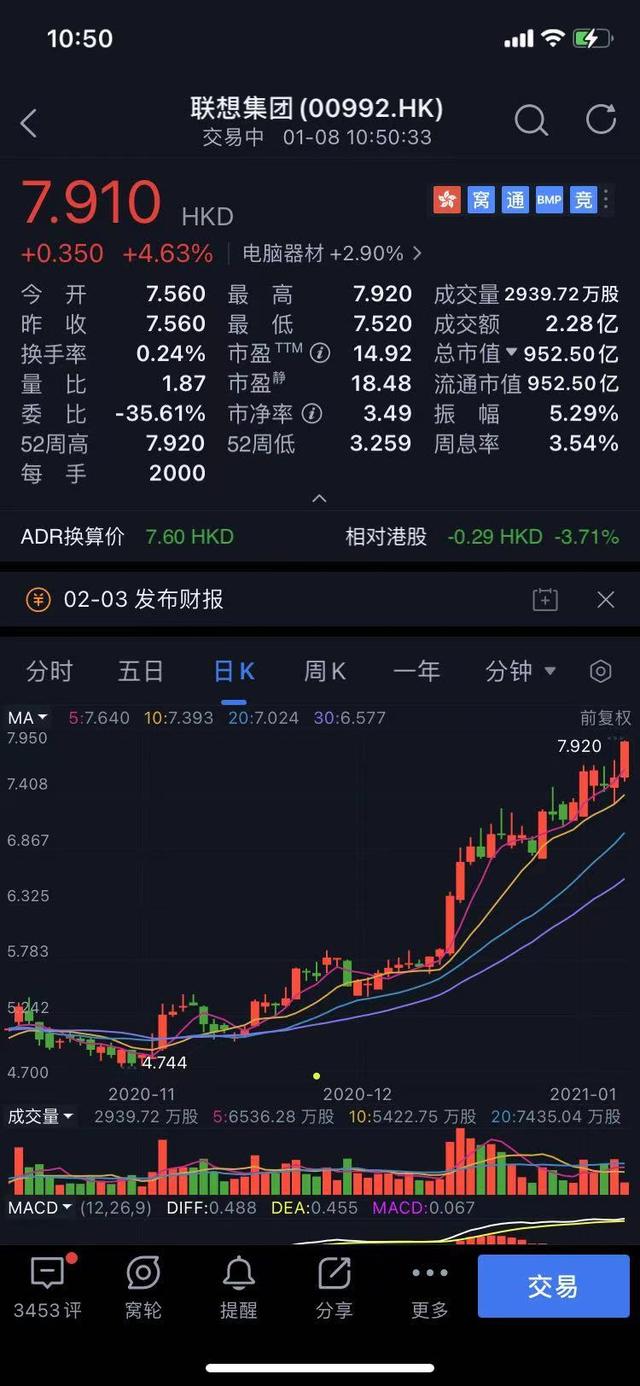Go back using the top-left arrow
The width and height of the screenshot is (640, 1386).
point(29,123)
